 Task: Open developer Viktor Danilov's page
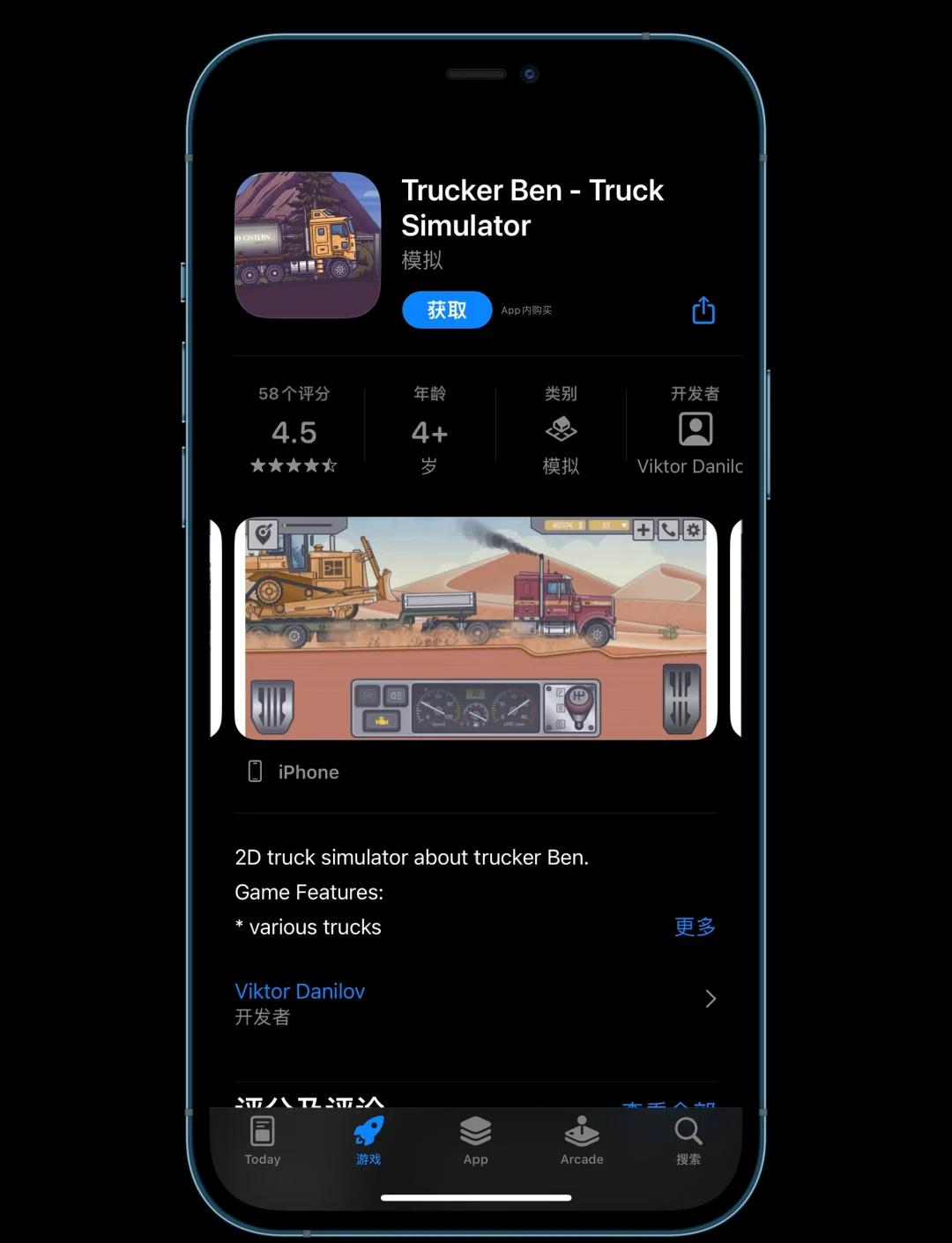476,1002
